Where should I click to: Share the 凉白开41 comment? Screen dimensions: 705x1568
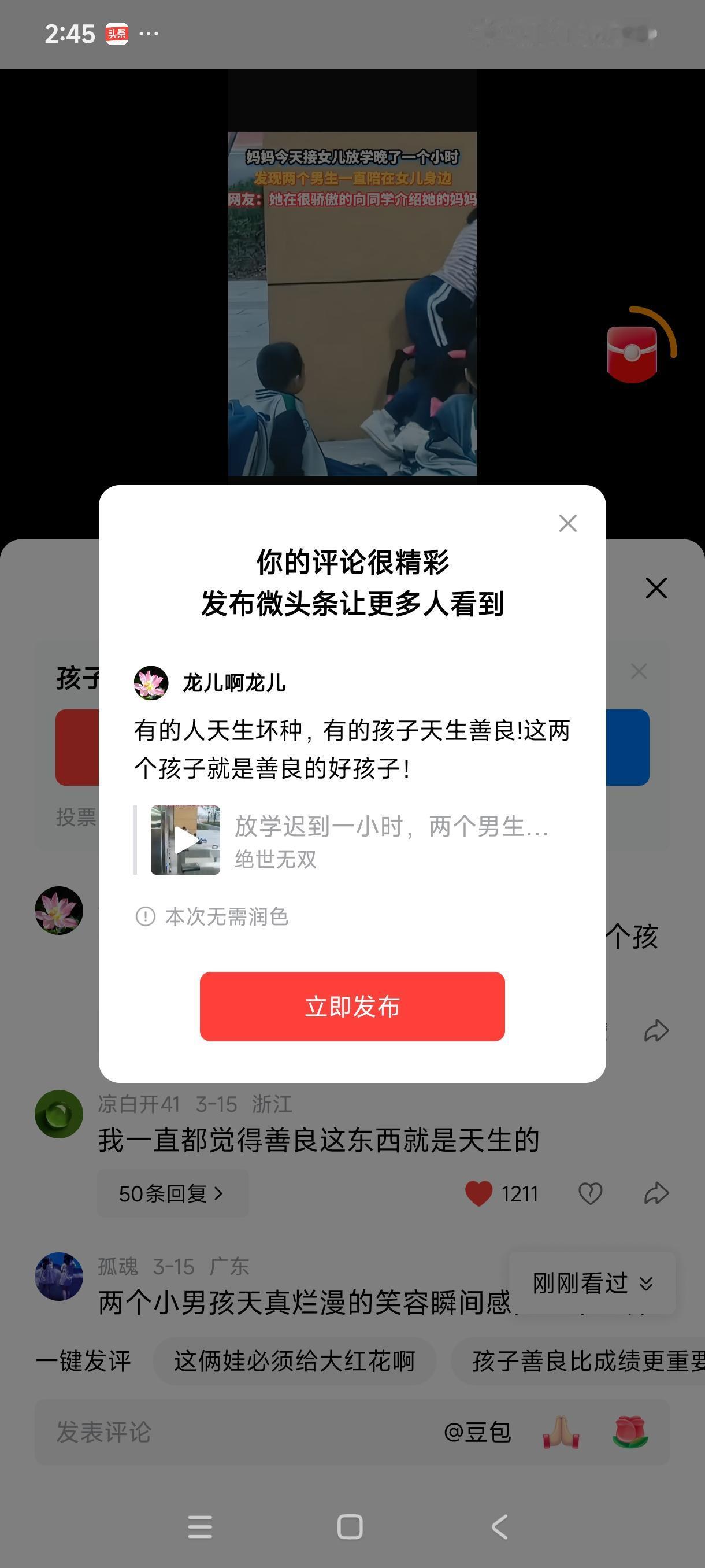click(656, 1194)
